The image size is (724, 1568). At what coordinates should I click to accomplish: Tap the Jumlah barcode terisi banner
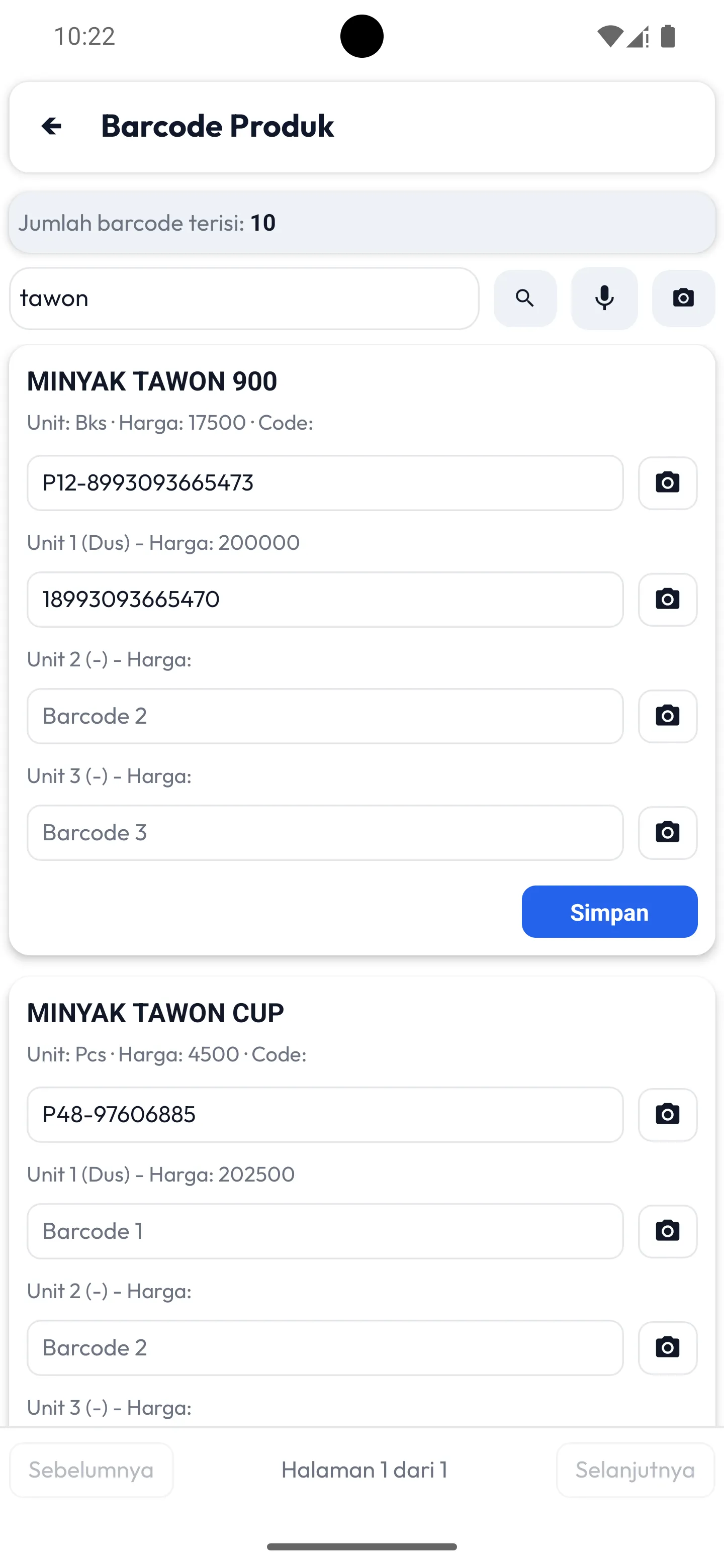[x=361, y=222]
